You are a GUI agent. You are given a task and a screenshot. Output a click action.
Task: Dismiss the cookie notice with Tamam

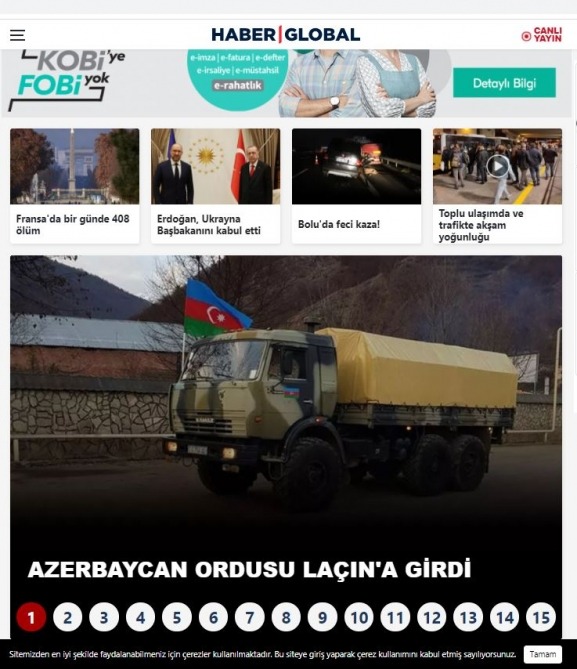(542, 654)
